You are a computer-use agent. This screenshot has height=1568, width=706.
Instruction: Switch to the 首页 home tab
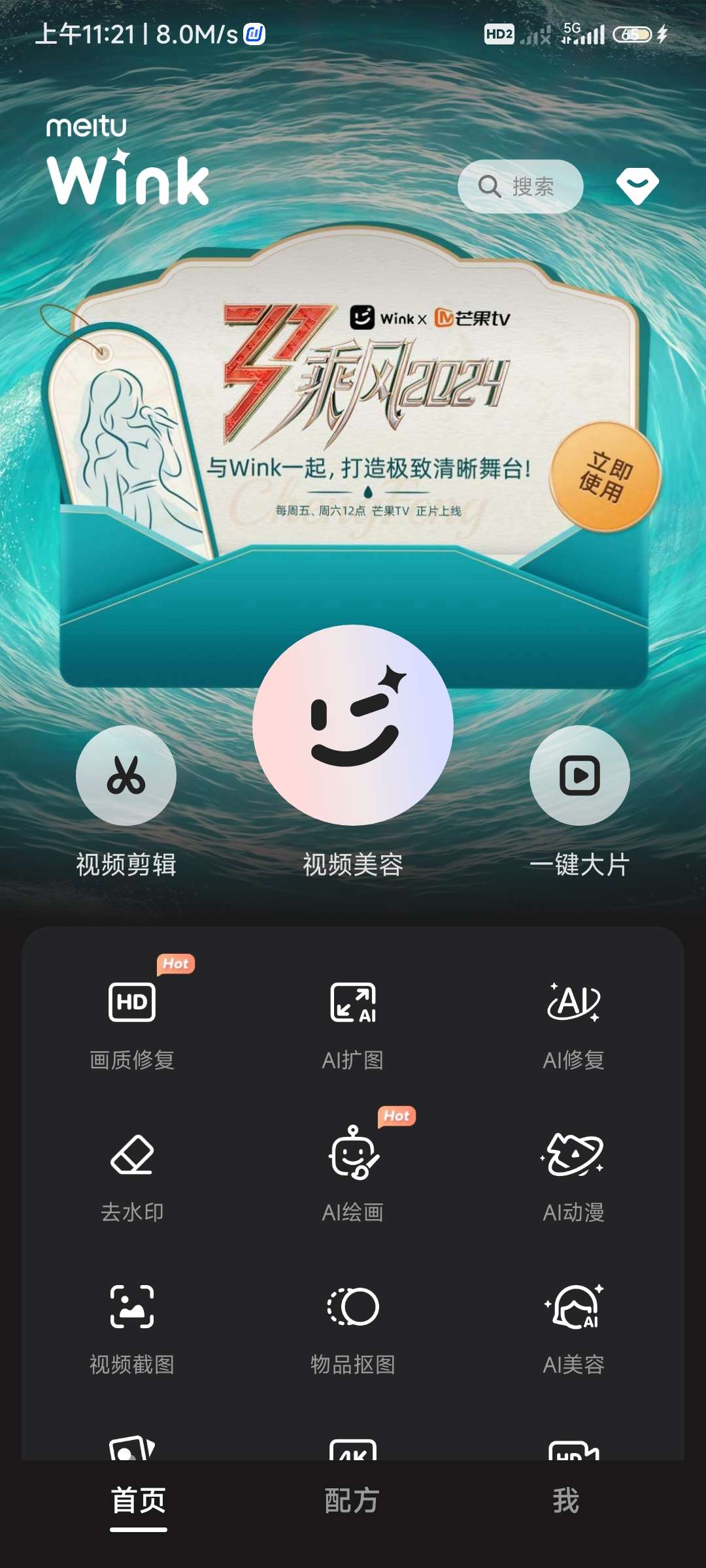coord(139,1501)
